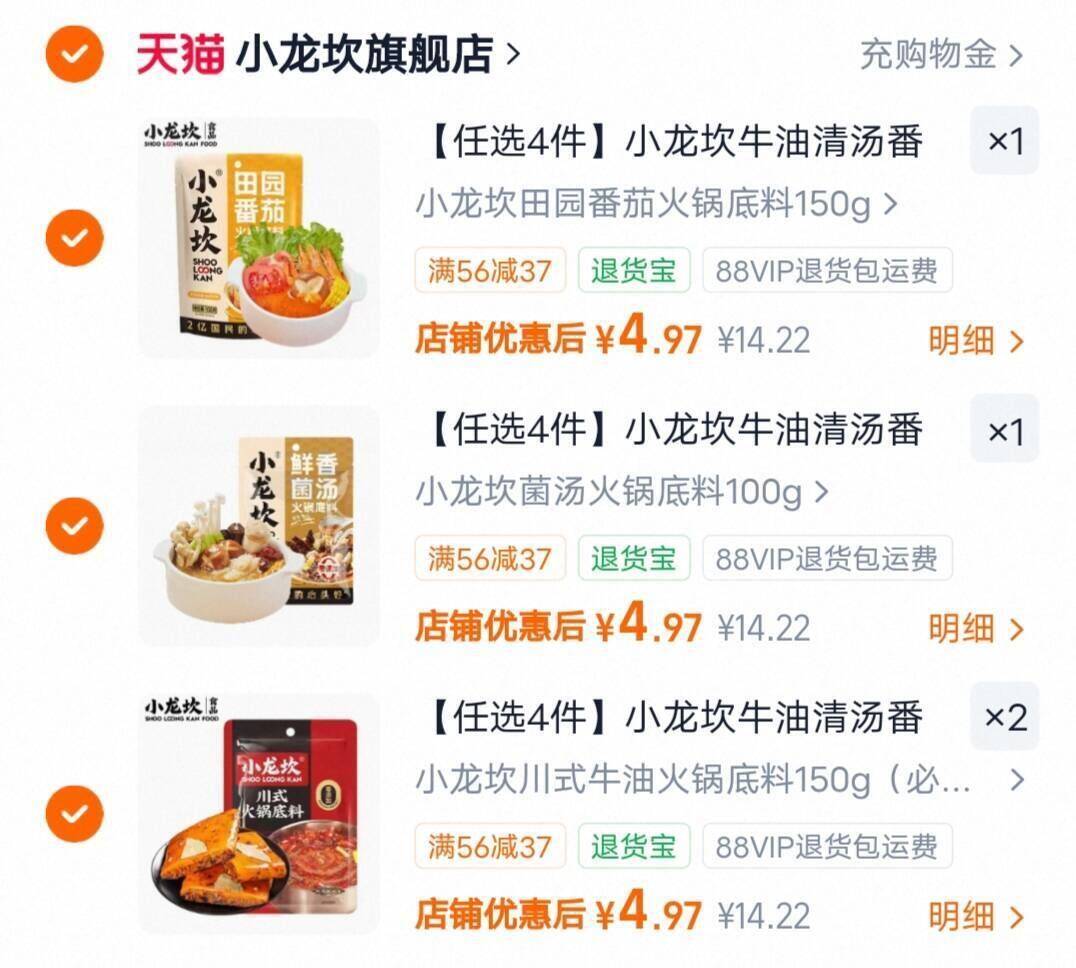Open 充购物金 top-up link

tap(942, 54)
